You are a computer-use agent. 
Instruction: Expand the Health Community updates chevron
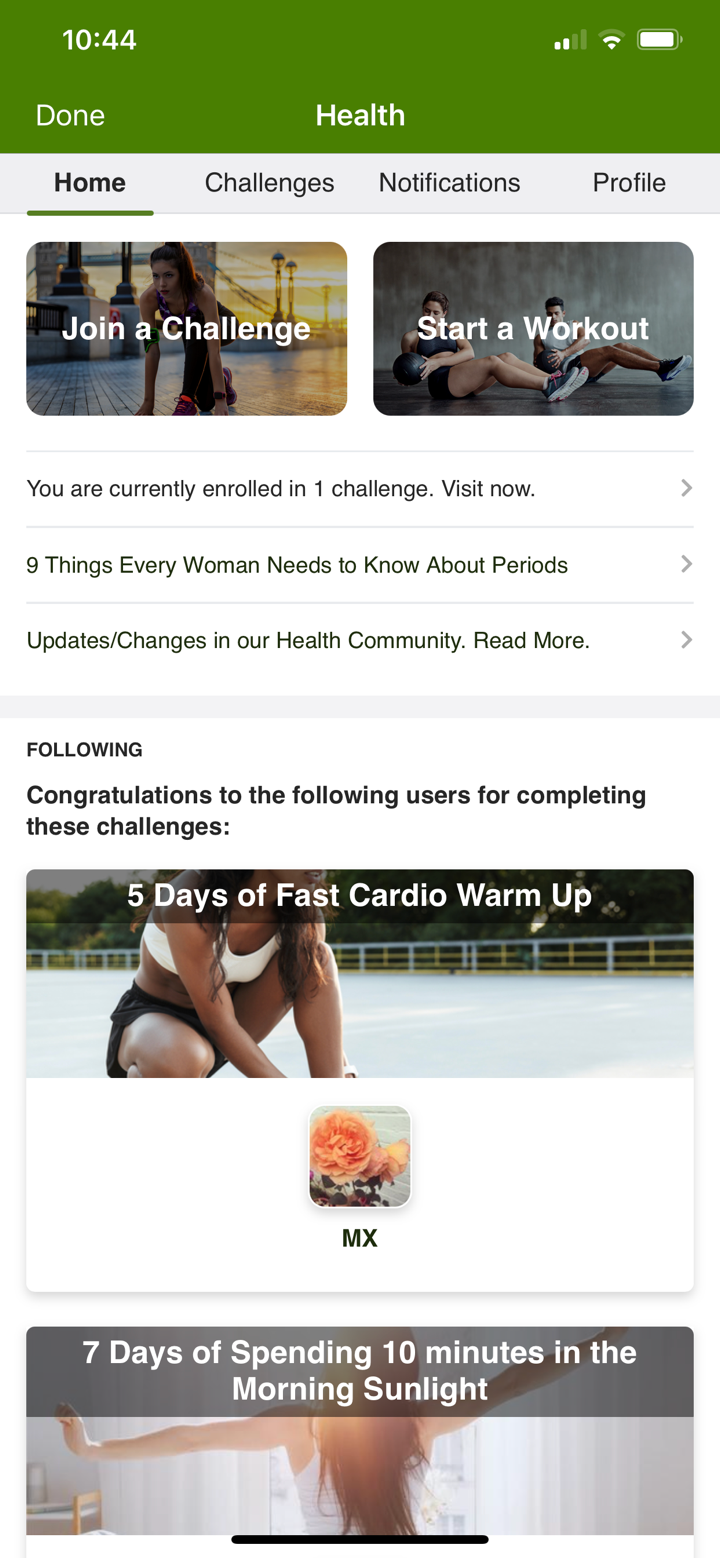tap(686, 640)
